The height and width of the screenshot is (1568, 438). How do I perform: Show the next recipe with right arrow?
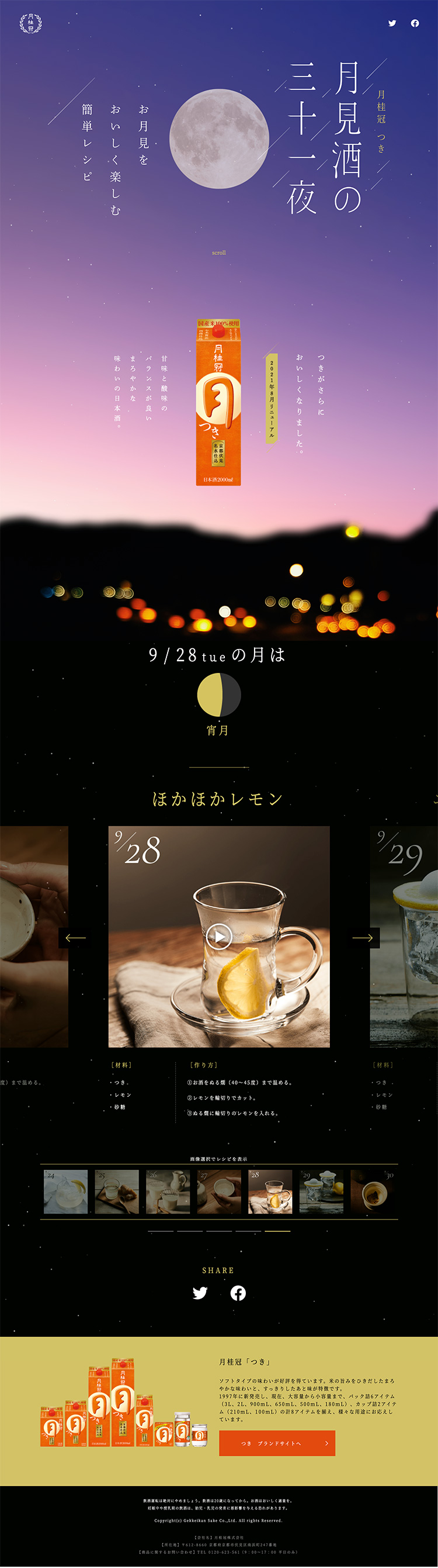tap(363, 938)
